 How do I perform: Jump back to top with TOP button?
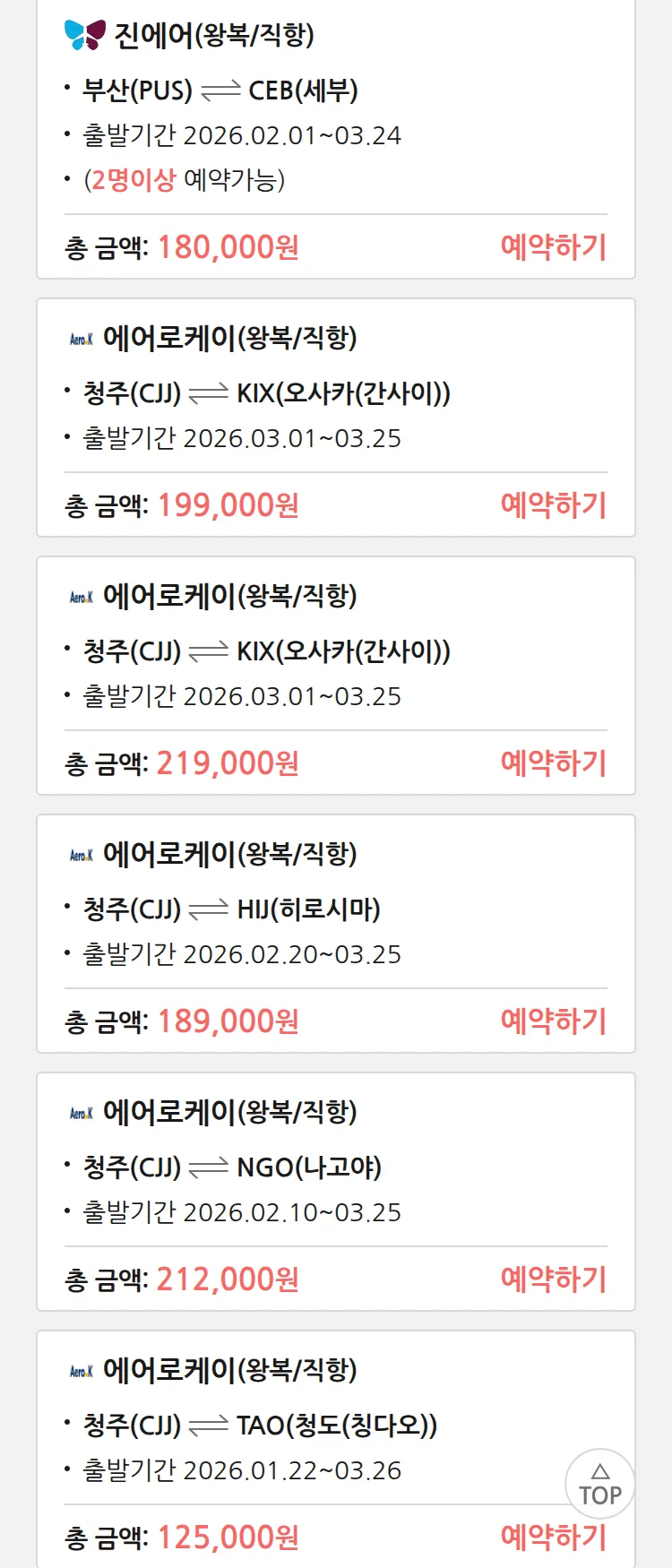pos(599,1483)
